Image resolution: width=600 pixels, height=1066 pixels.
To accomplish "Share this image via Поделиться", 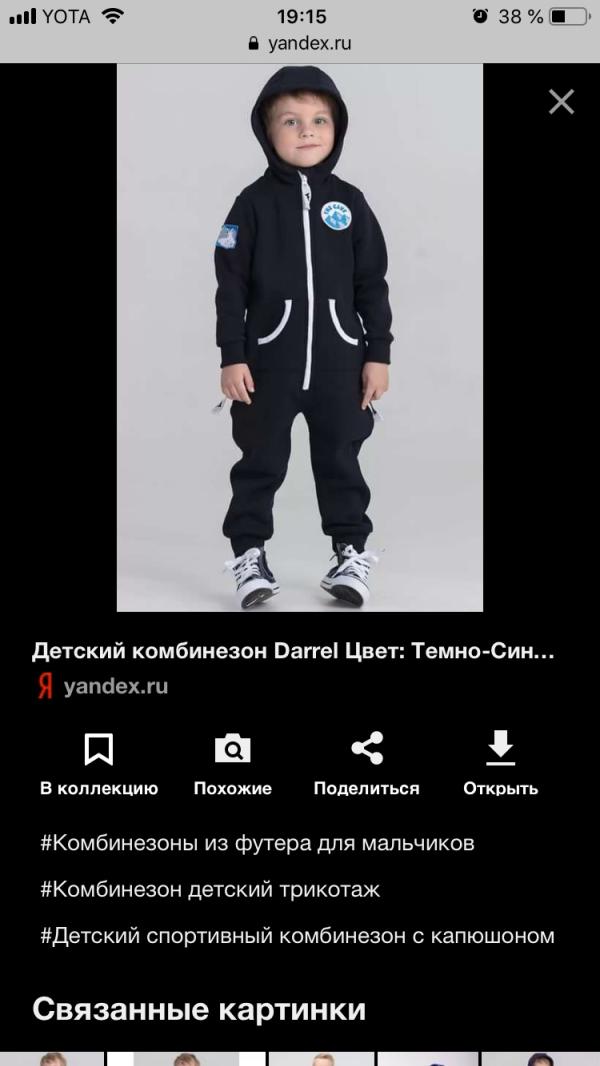I will [x=366, y=763].
